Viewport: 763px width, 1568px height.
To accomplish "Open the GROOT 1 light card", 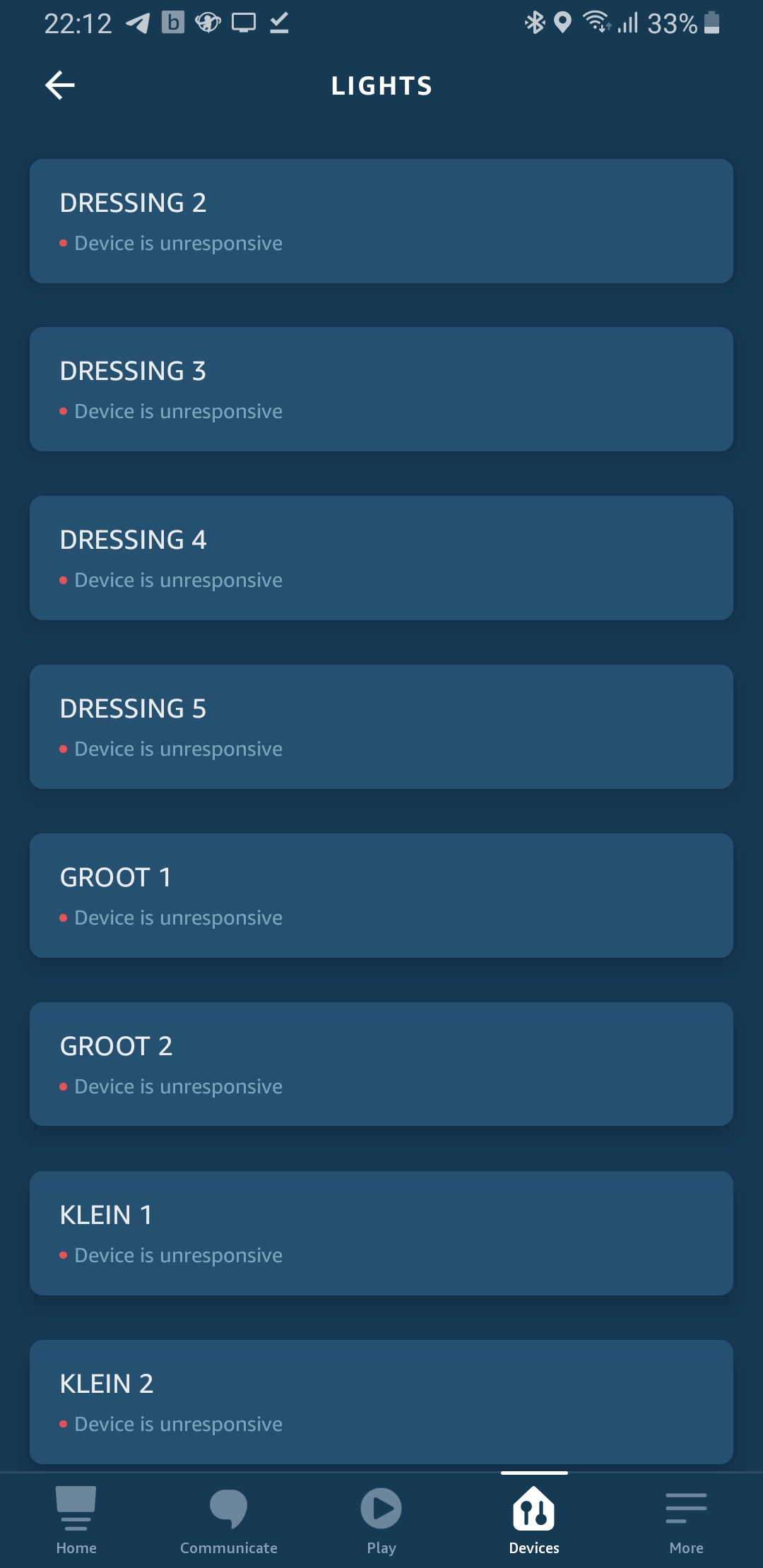I will click(381, 896).
